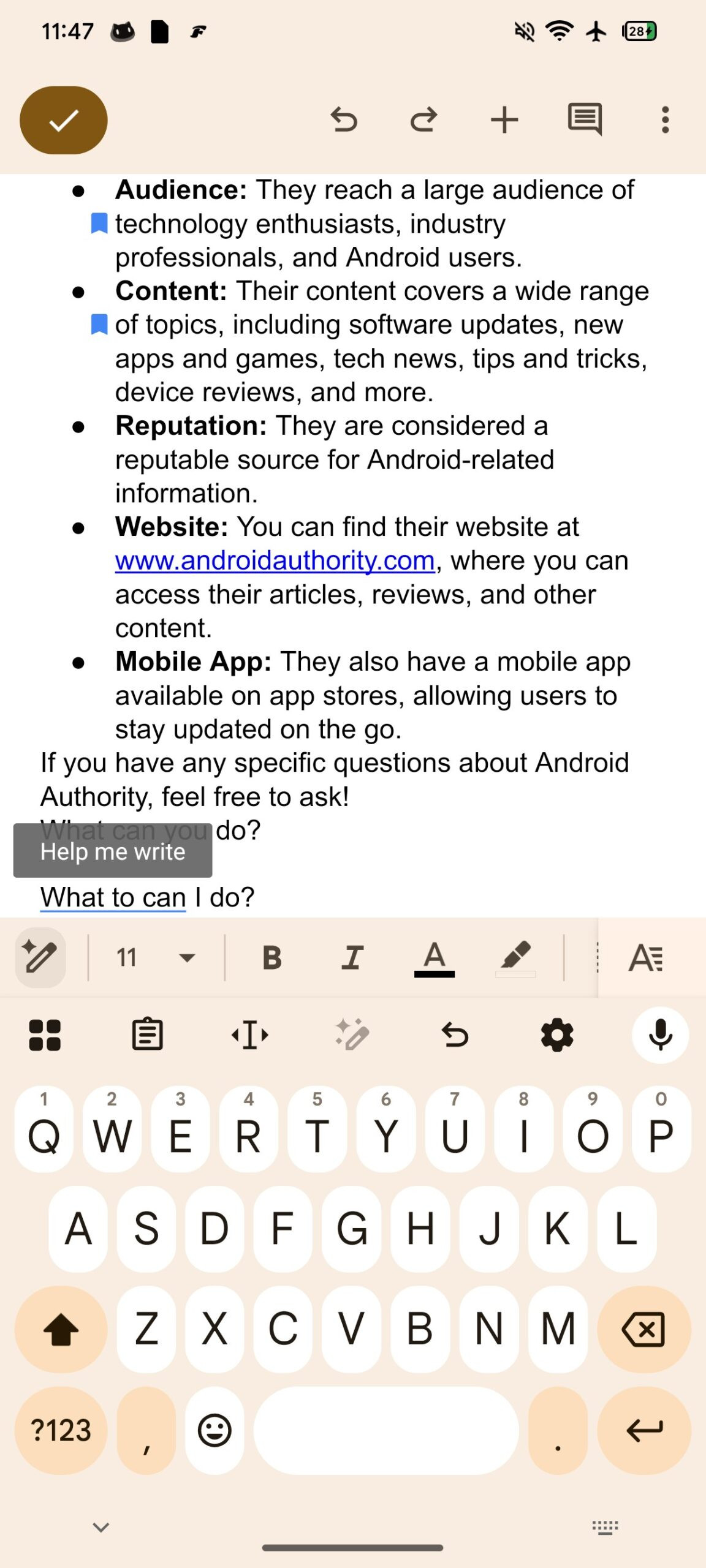Tap the backspace key
The width and height of the screenshot is (706, 1568).
click(x=643, y=1329)
